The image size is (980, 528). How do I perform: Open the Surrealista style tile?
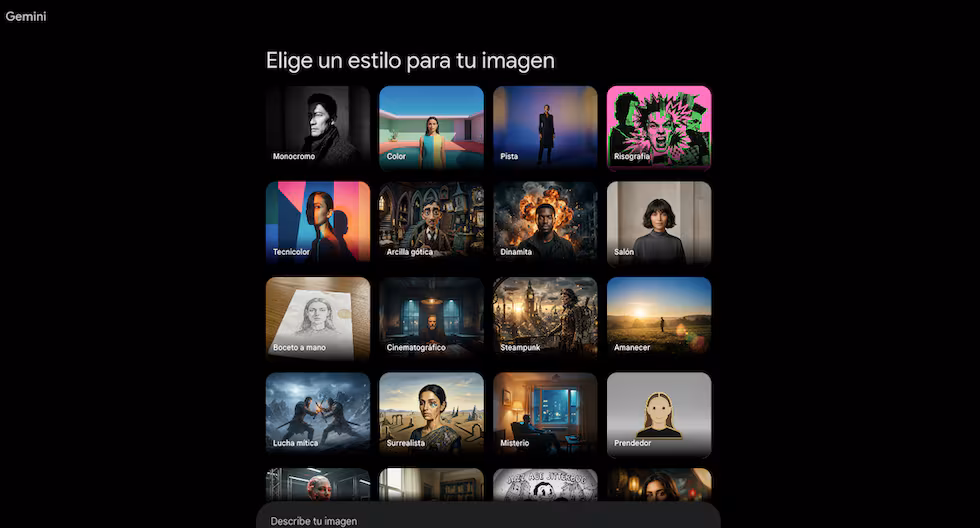[431, 413]
